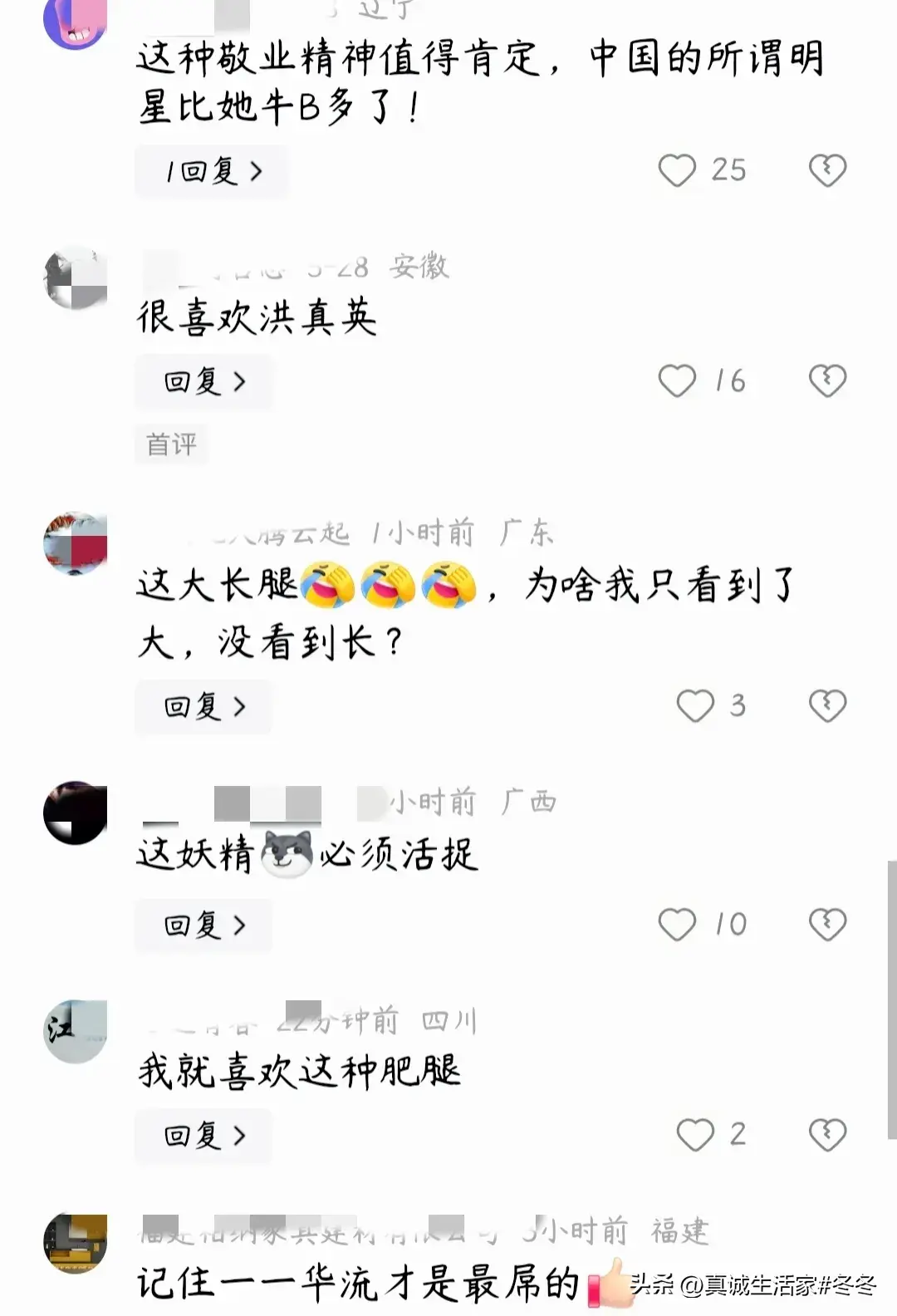This screenshot has height=1316, width=897.
Task: Dislike the 我就喜欢这种肥腿 comment
Action: (x=827, y=1135)
